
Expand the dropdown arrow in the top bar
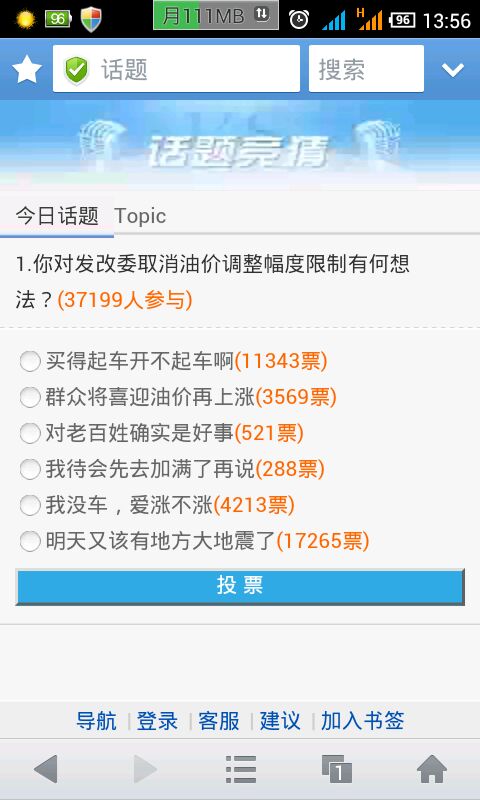point(452,69)
